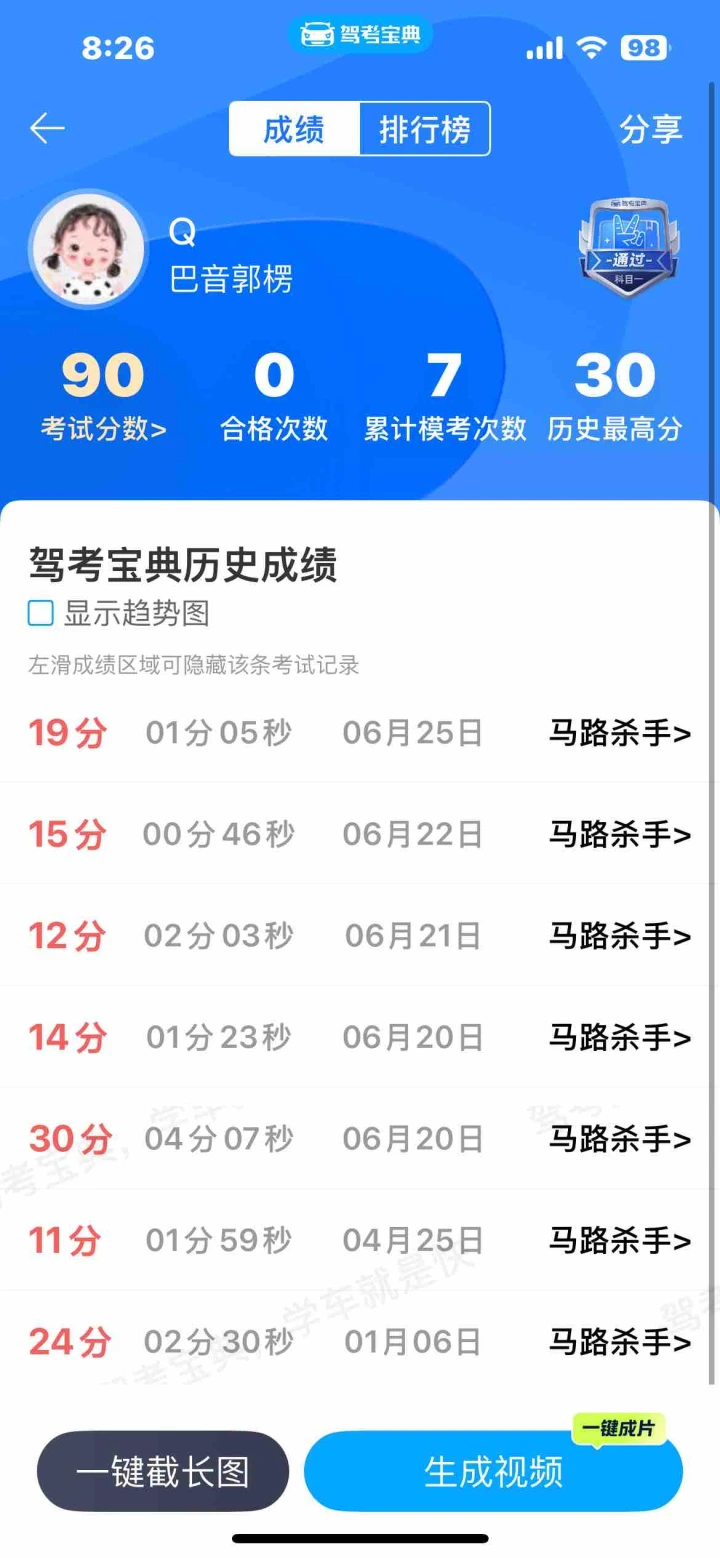Screen dimensions: 720x1558
Task: Open the 14分 record from 06月20日
Action: (x=360, y=1037)
